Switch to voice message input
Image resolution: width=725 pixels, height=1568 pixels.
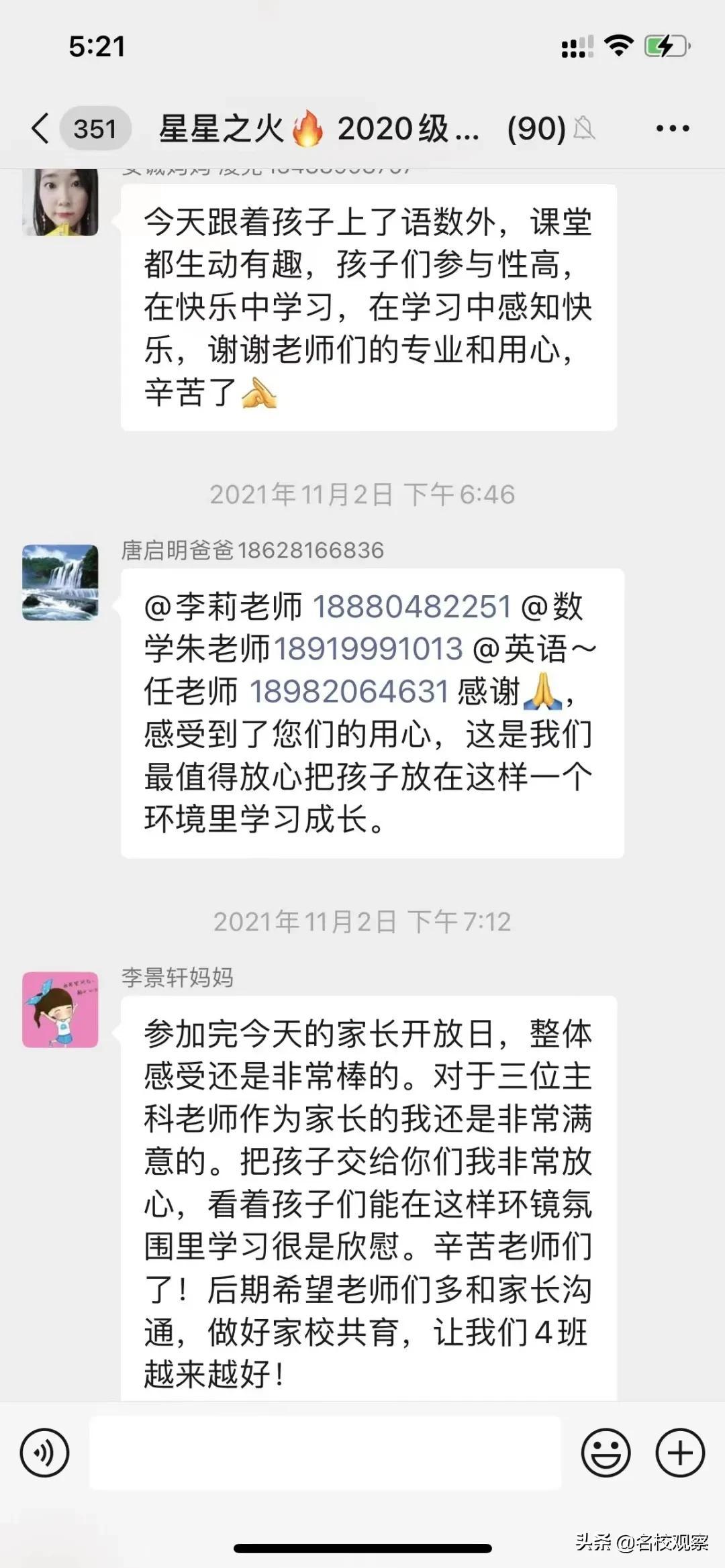pos(44,1453)
